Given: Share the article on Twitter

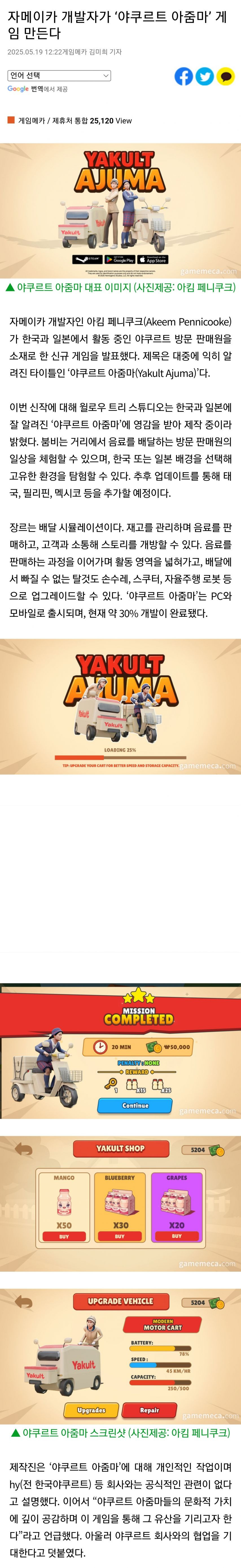Looking at the screenshot, I should [205, 76].
